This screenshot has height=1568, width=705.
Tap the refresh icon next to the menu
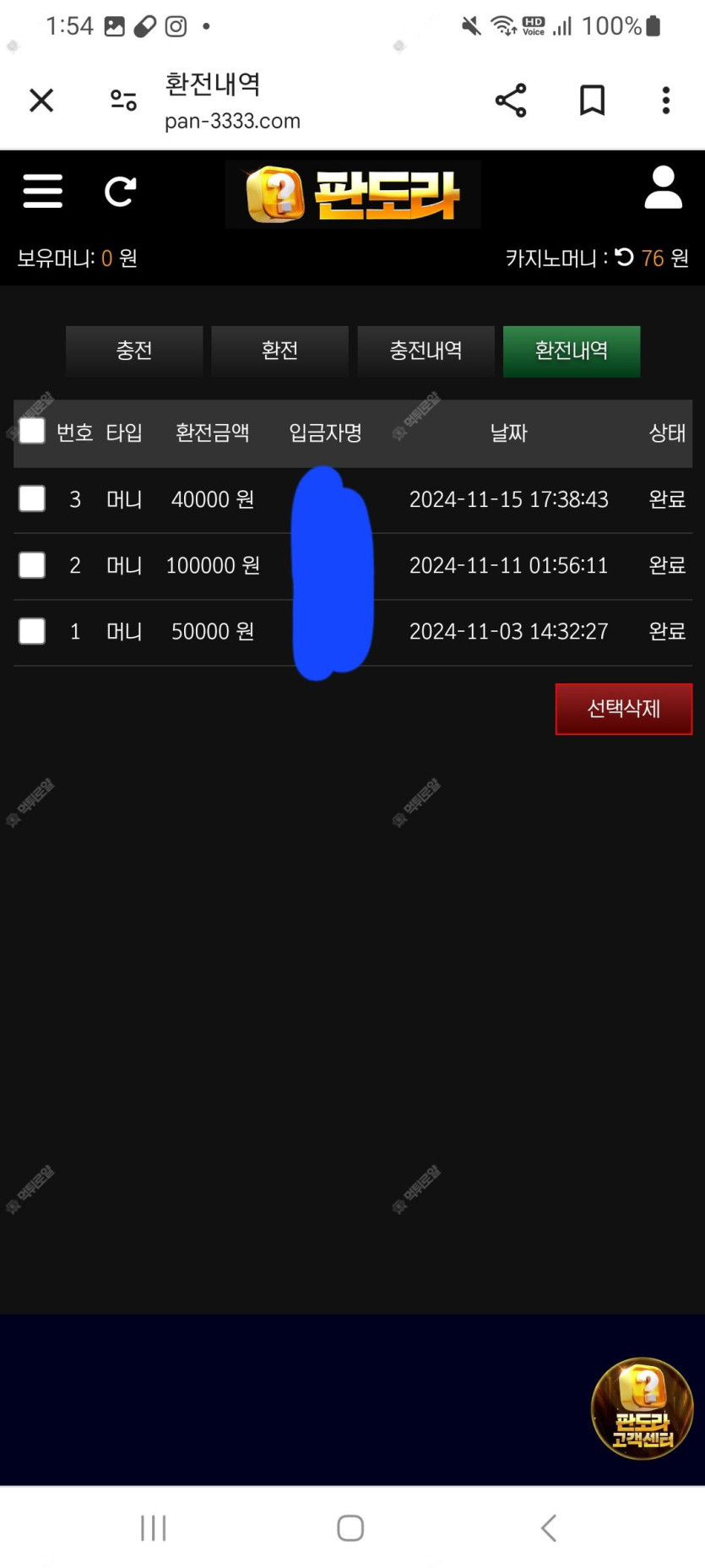click(x=120, y=192)
